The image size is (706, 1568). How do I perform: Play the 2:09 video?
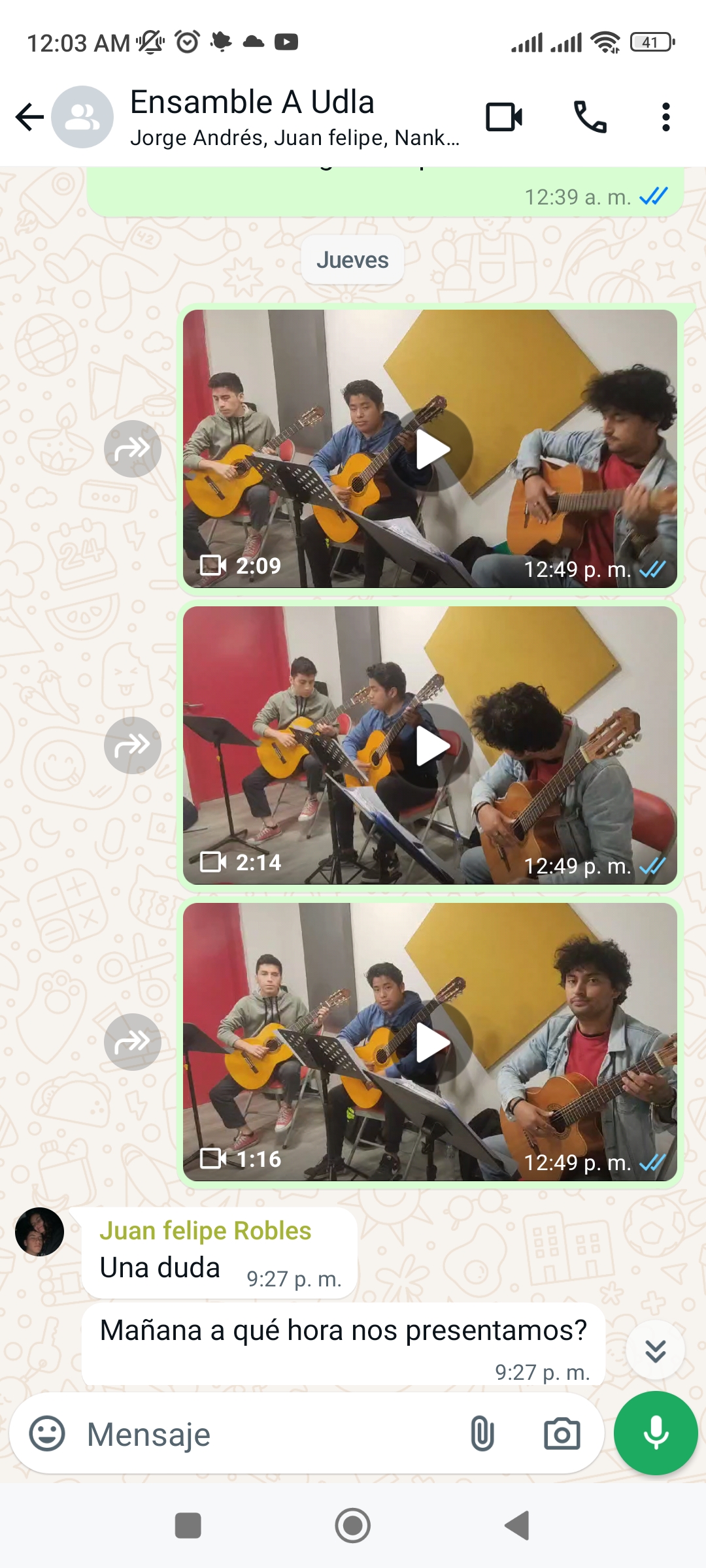(432, 449)
